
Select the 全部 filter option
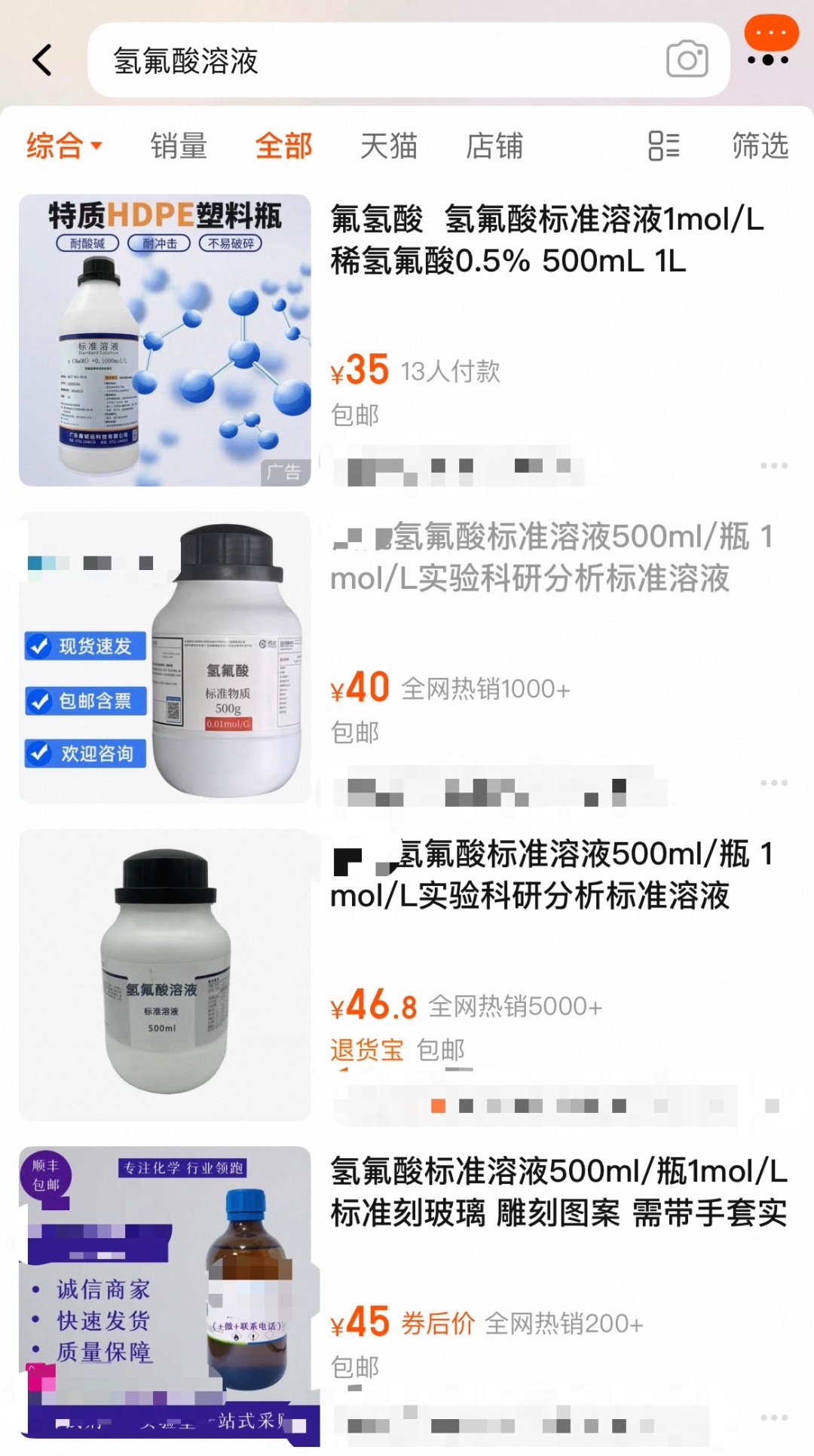click(284, 146)
